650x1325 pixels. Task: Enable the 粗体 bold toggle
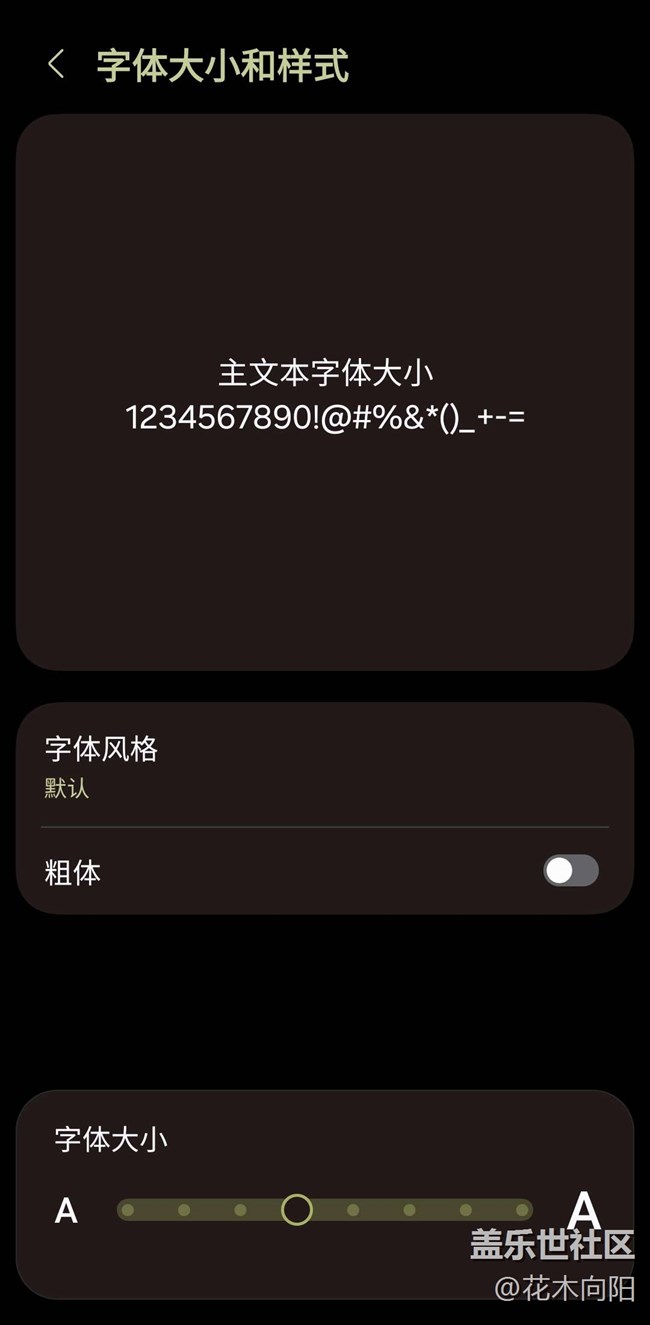point(570,871)
